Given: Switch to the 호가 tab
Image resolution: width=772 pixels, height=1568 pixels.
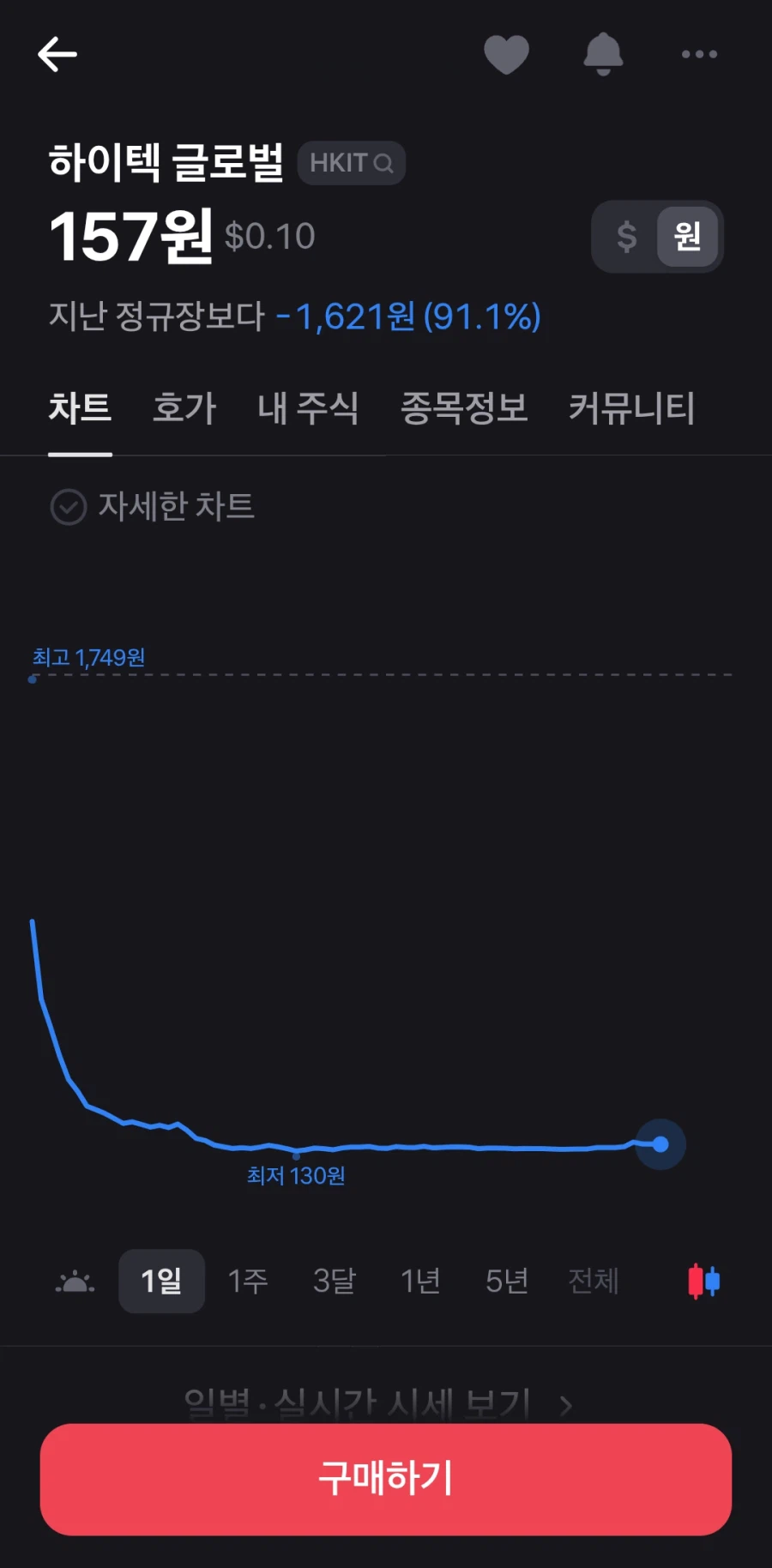Looking at the screenshot, I should point(184,409).
